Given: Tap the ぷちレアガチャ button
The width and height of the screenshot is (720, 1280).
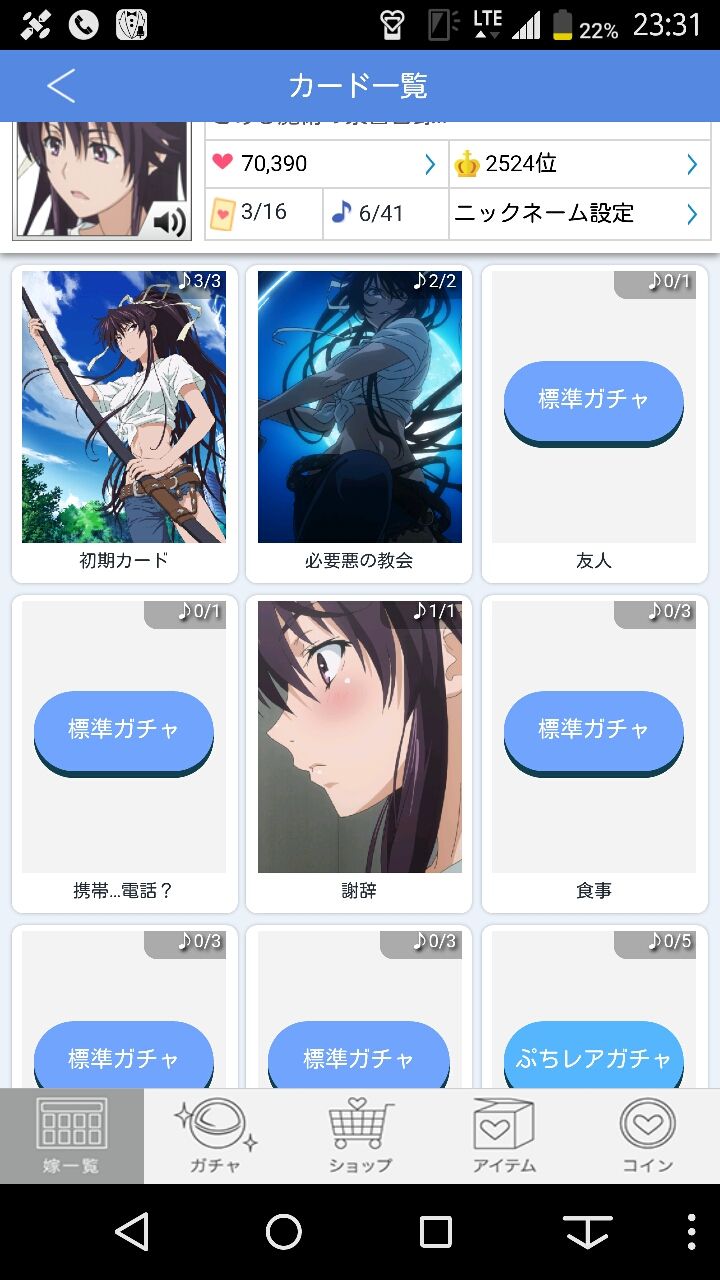Looking at the screenshot, I should tap(593, 1055).
